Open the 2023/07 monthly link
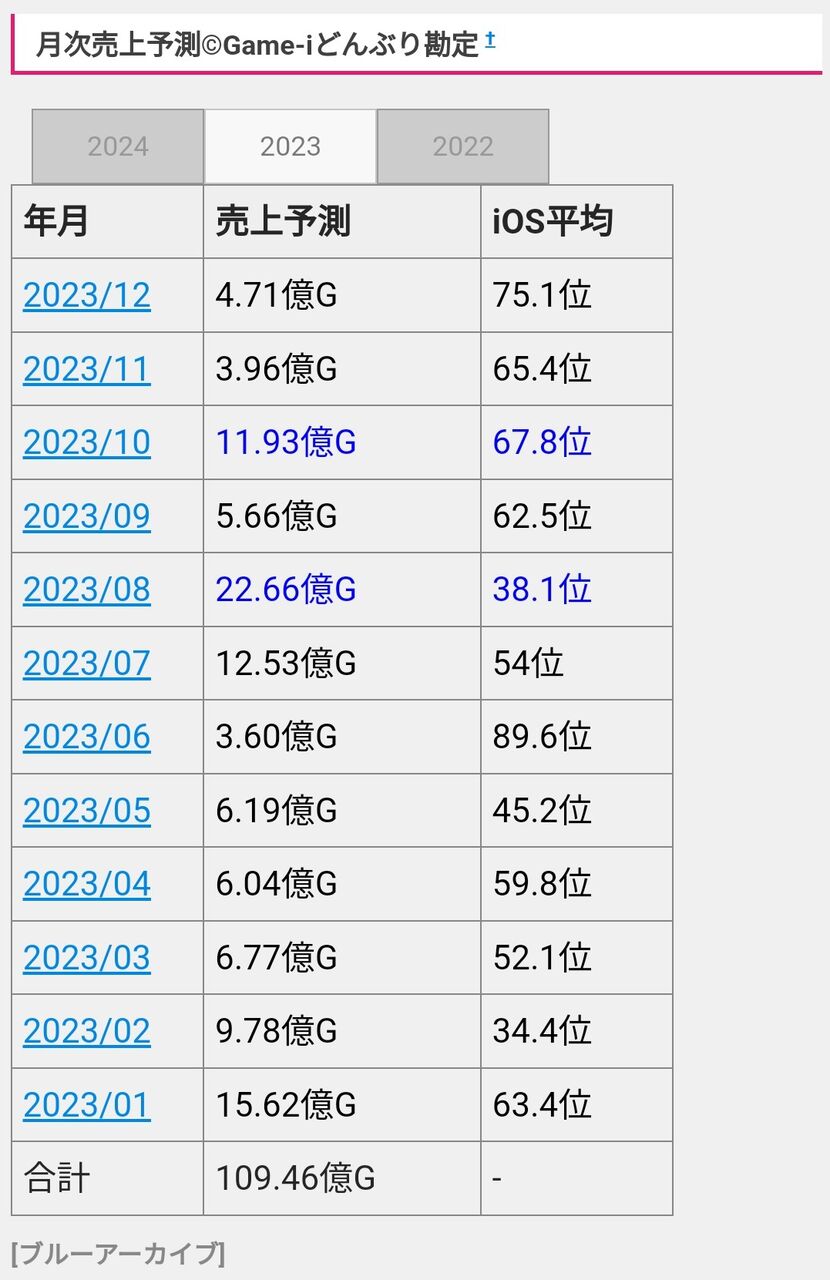830x1280 pixels. coord(87,663)
